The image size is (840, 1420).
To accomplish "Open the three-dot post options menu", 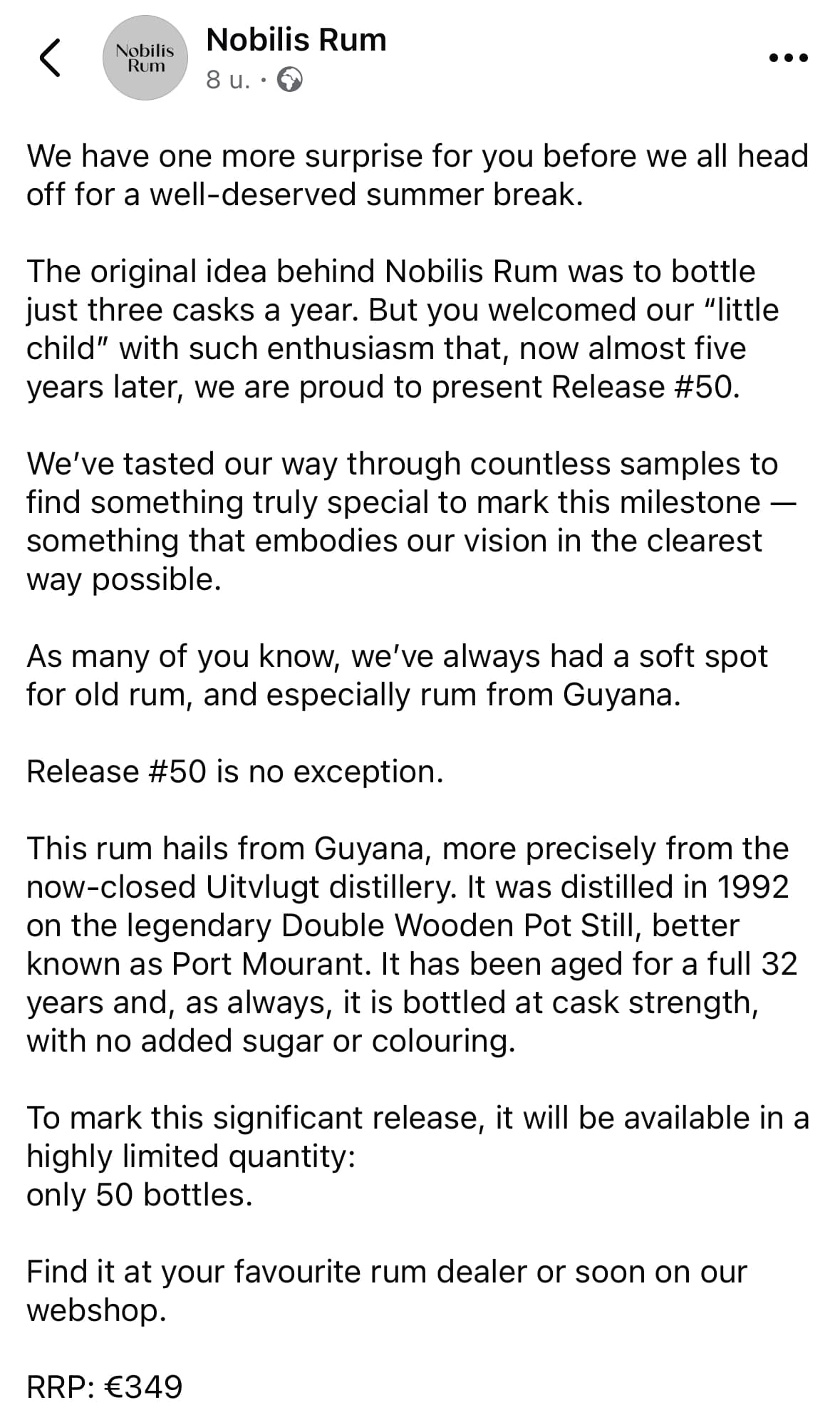I will tap(789, 58).
